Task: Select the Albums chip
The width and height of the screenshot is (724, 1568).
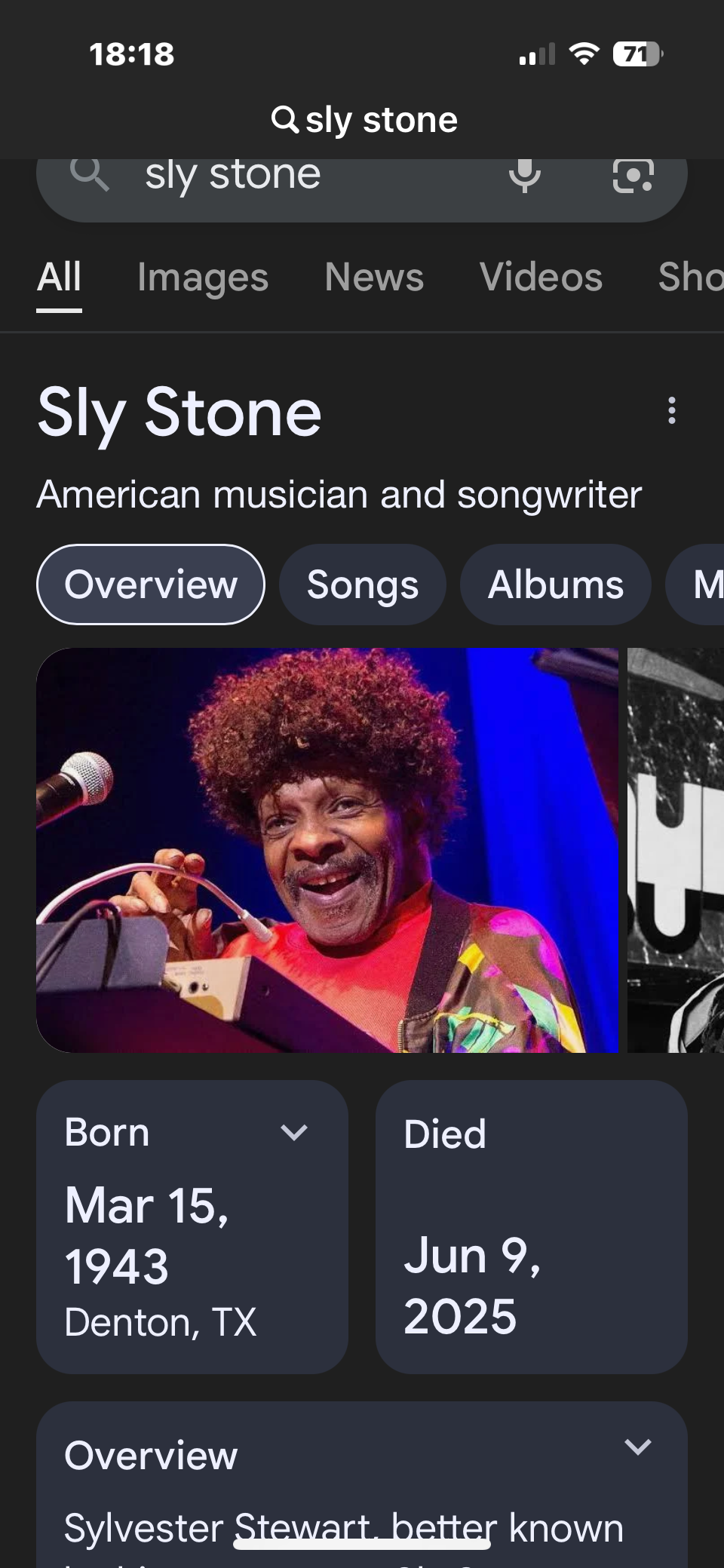Action: tap(556, 585)
